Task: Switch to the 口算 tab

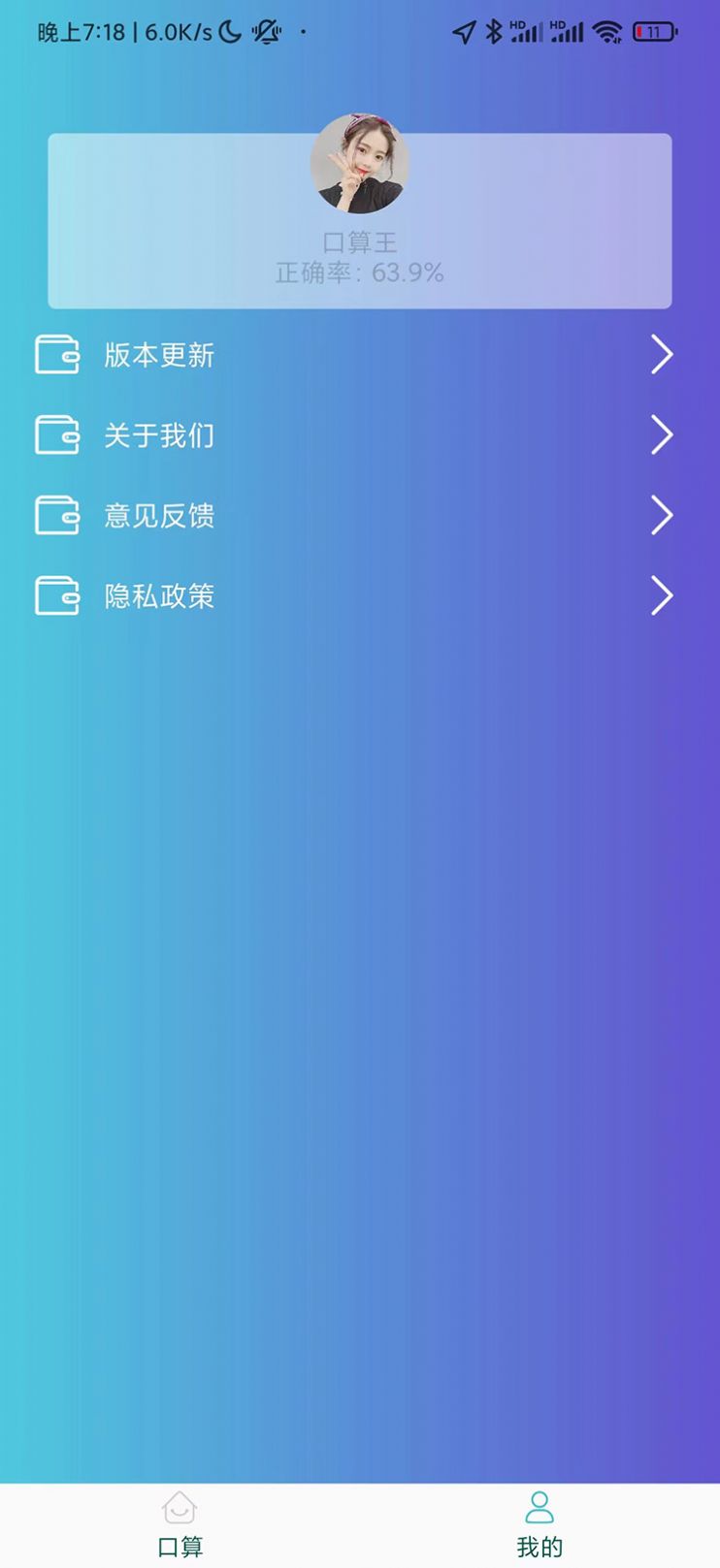Action: (180, 1524)
